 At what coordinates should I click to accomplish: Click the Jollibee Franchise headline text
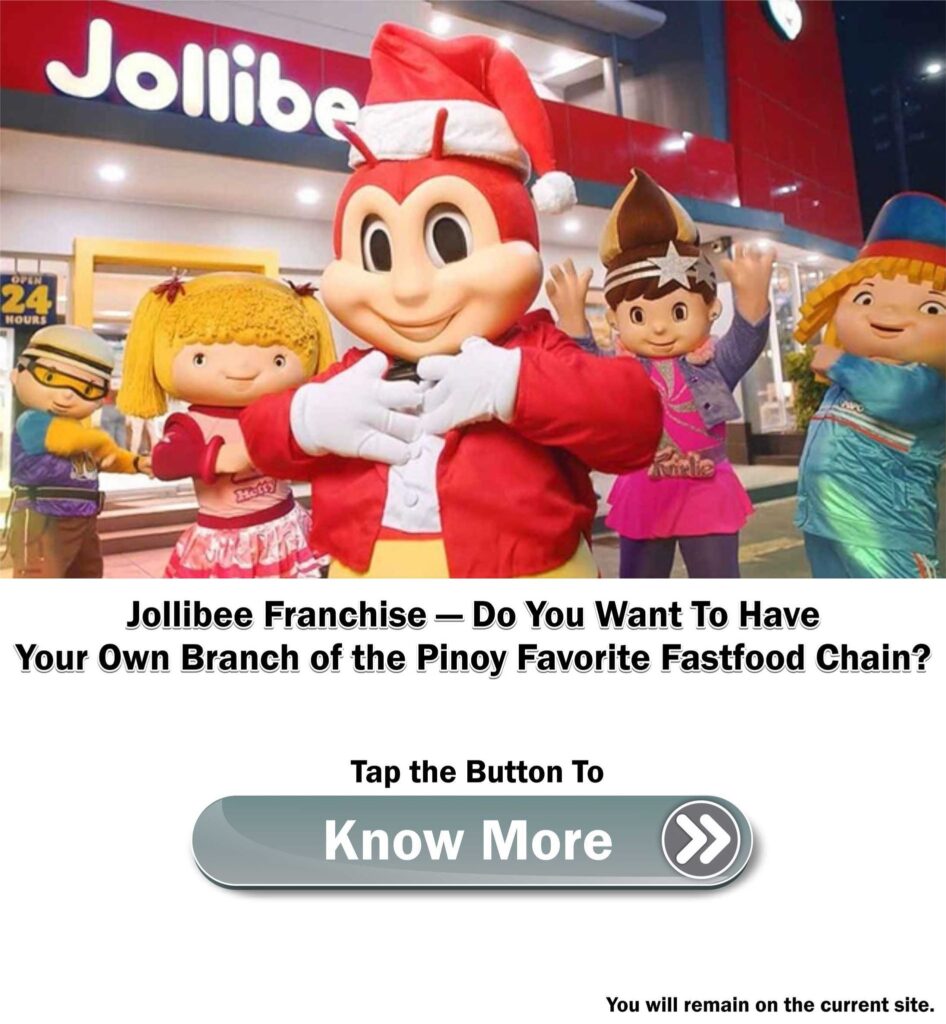point(472,637)
